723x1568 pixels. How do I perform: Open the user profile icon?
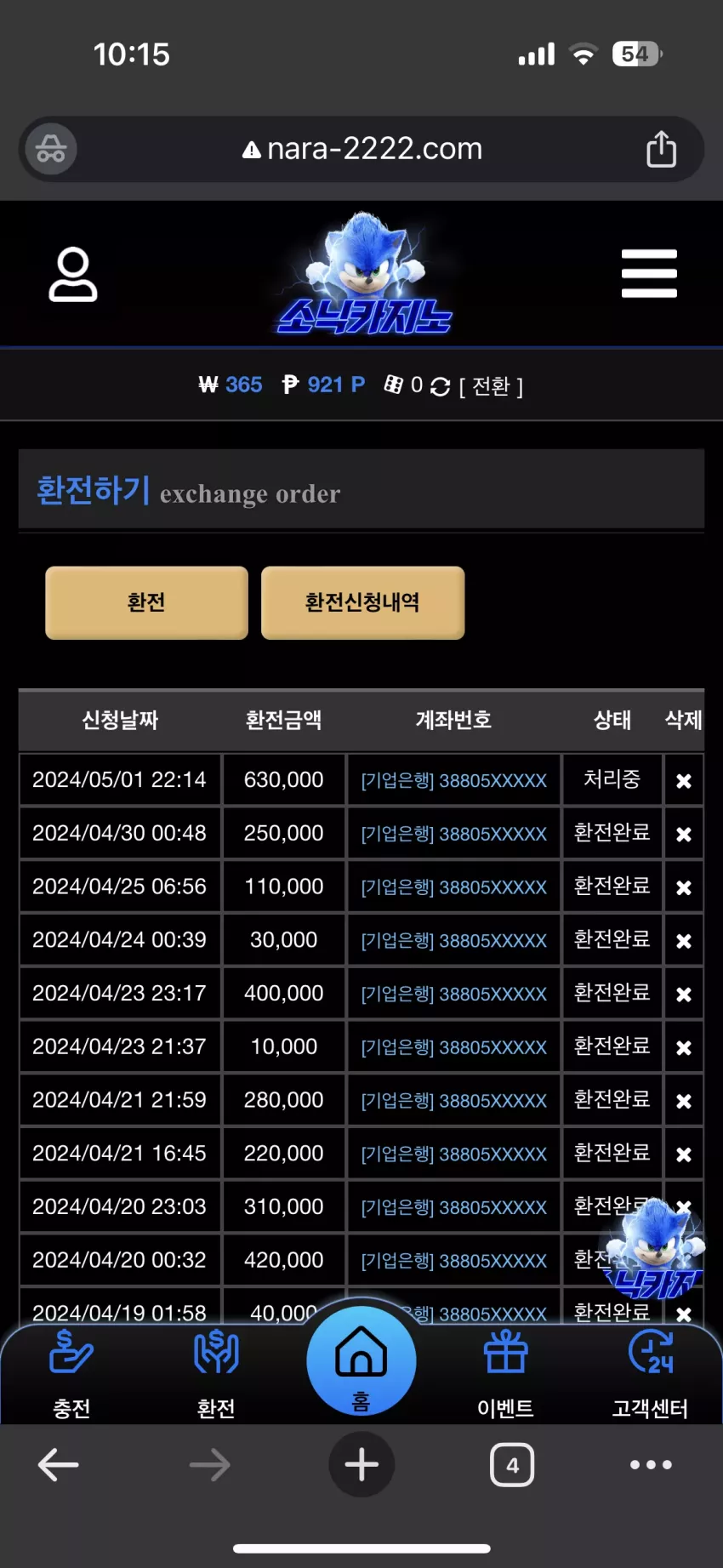tap(73, 274)
